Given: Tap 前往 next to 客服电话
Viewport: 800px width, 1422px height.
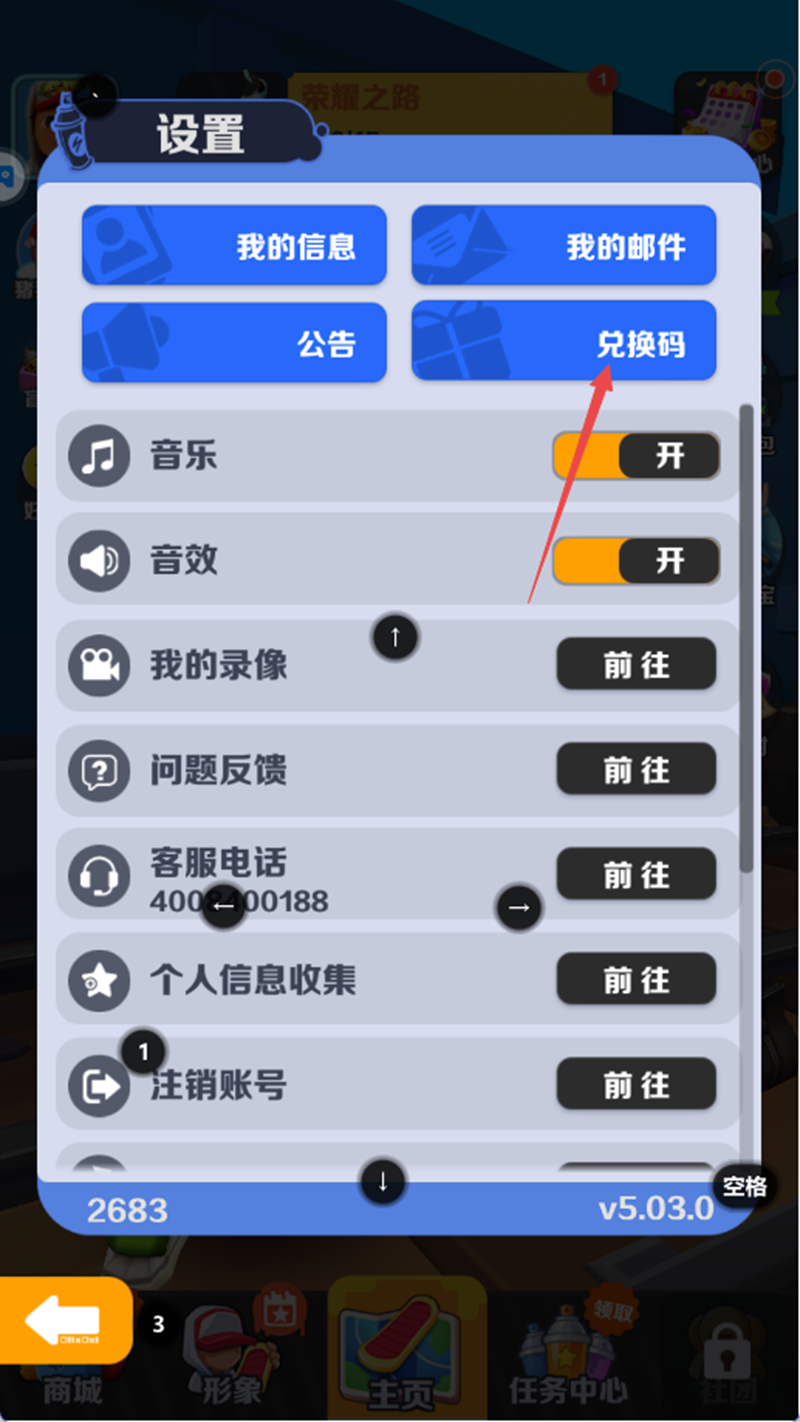Looking at the screenshot, I should pos(636,875).
